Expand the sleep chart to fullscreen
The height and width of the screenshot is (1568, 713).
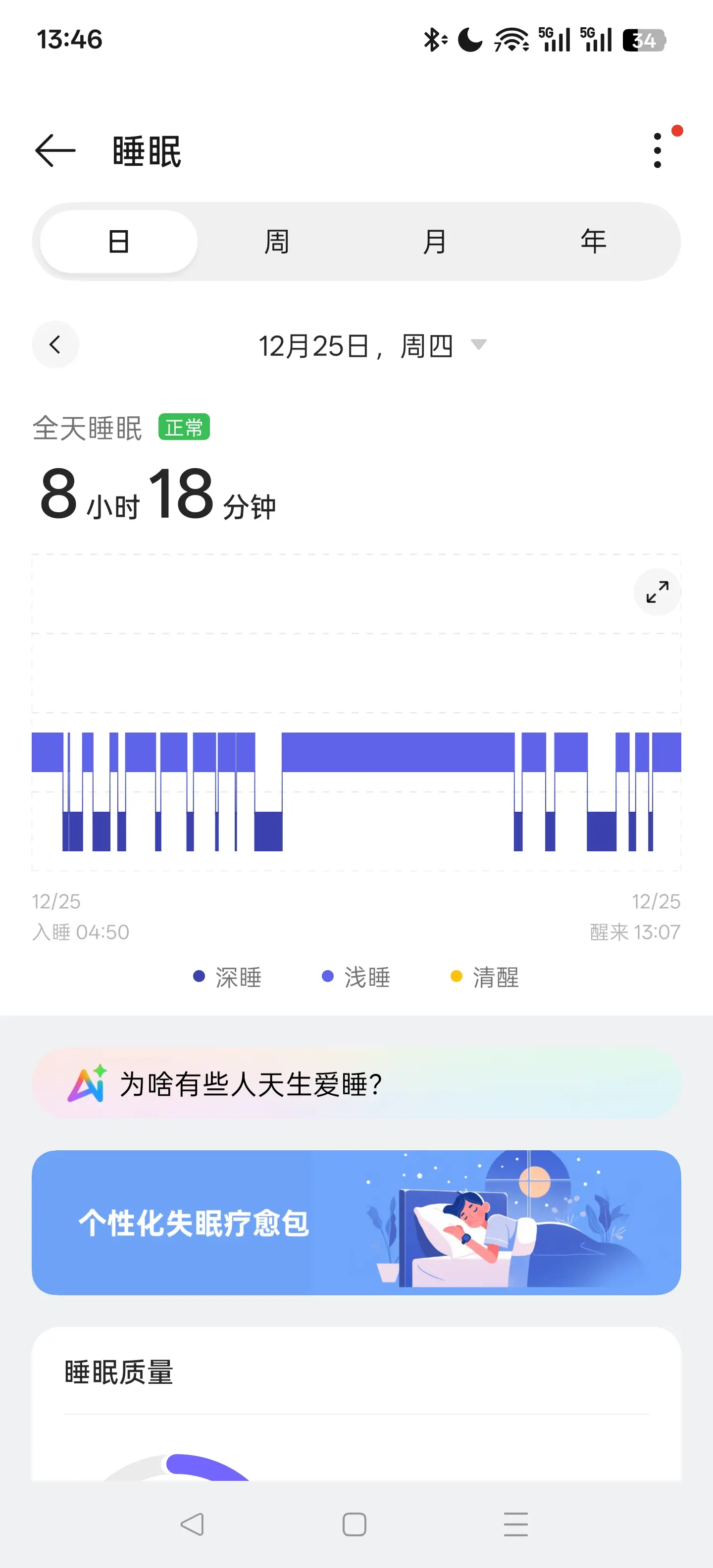pos(657,591)
